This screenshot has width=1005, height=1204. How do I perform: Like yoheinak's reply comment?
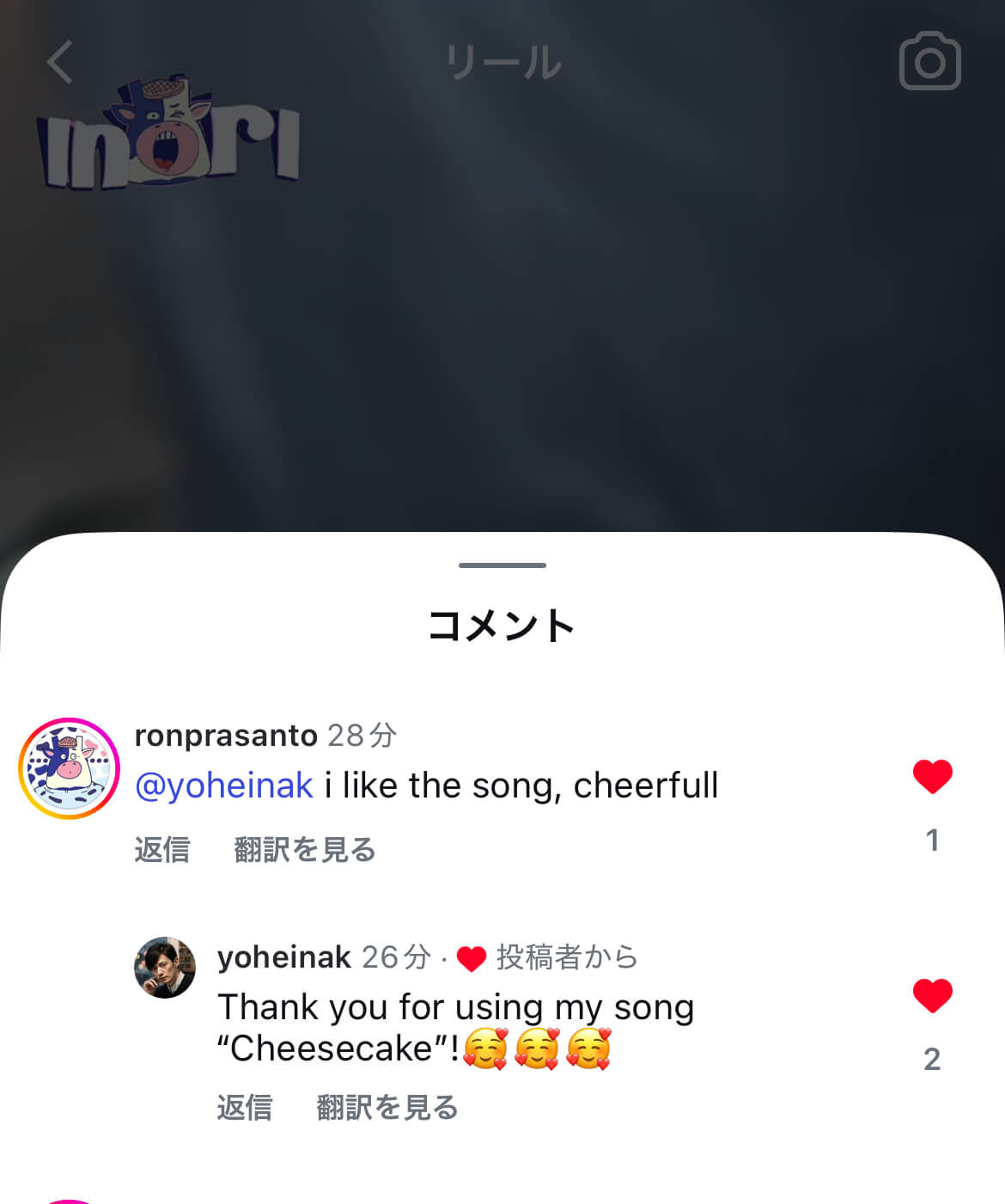(932, 996)
